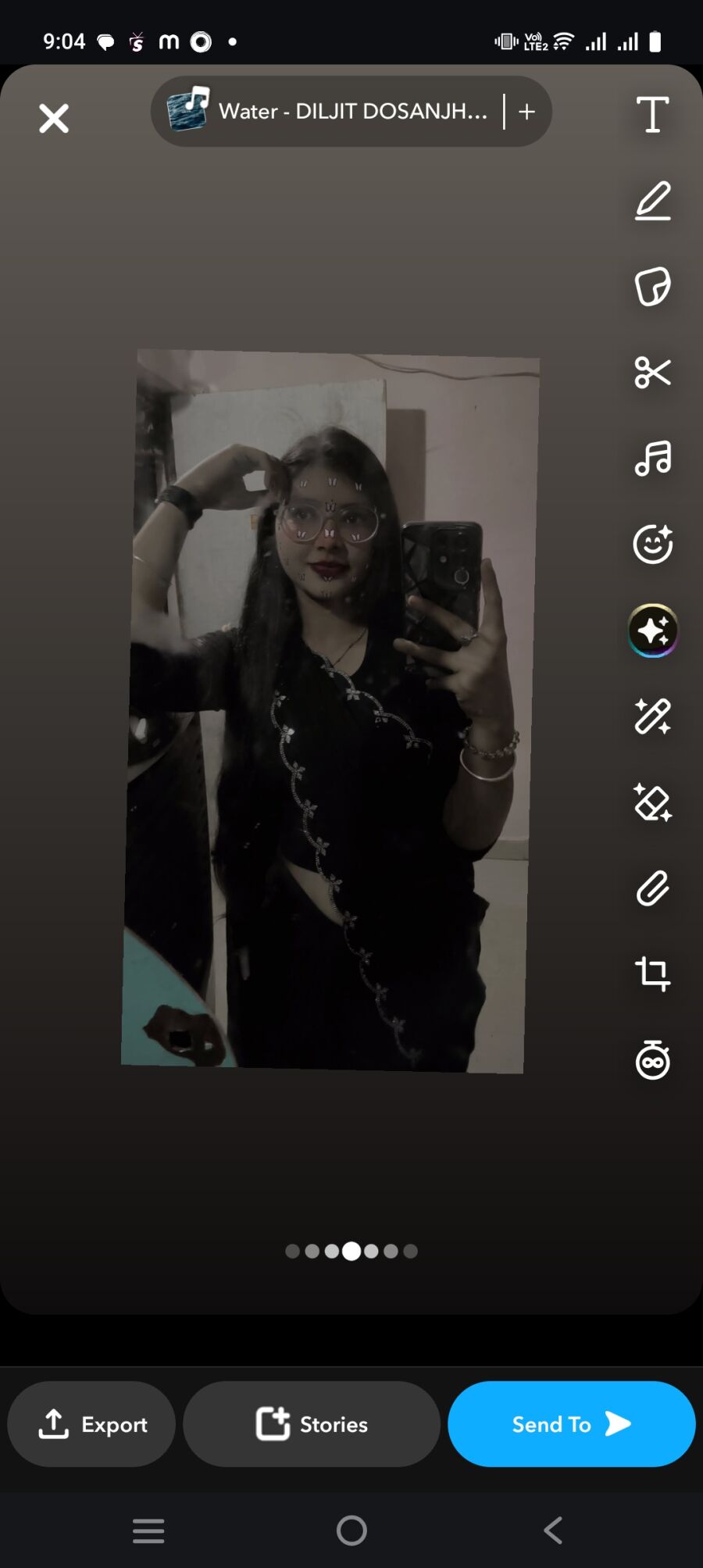Use the magic eraser tool

tap(652, 802)
